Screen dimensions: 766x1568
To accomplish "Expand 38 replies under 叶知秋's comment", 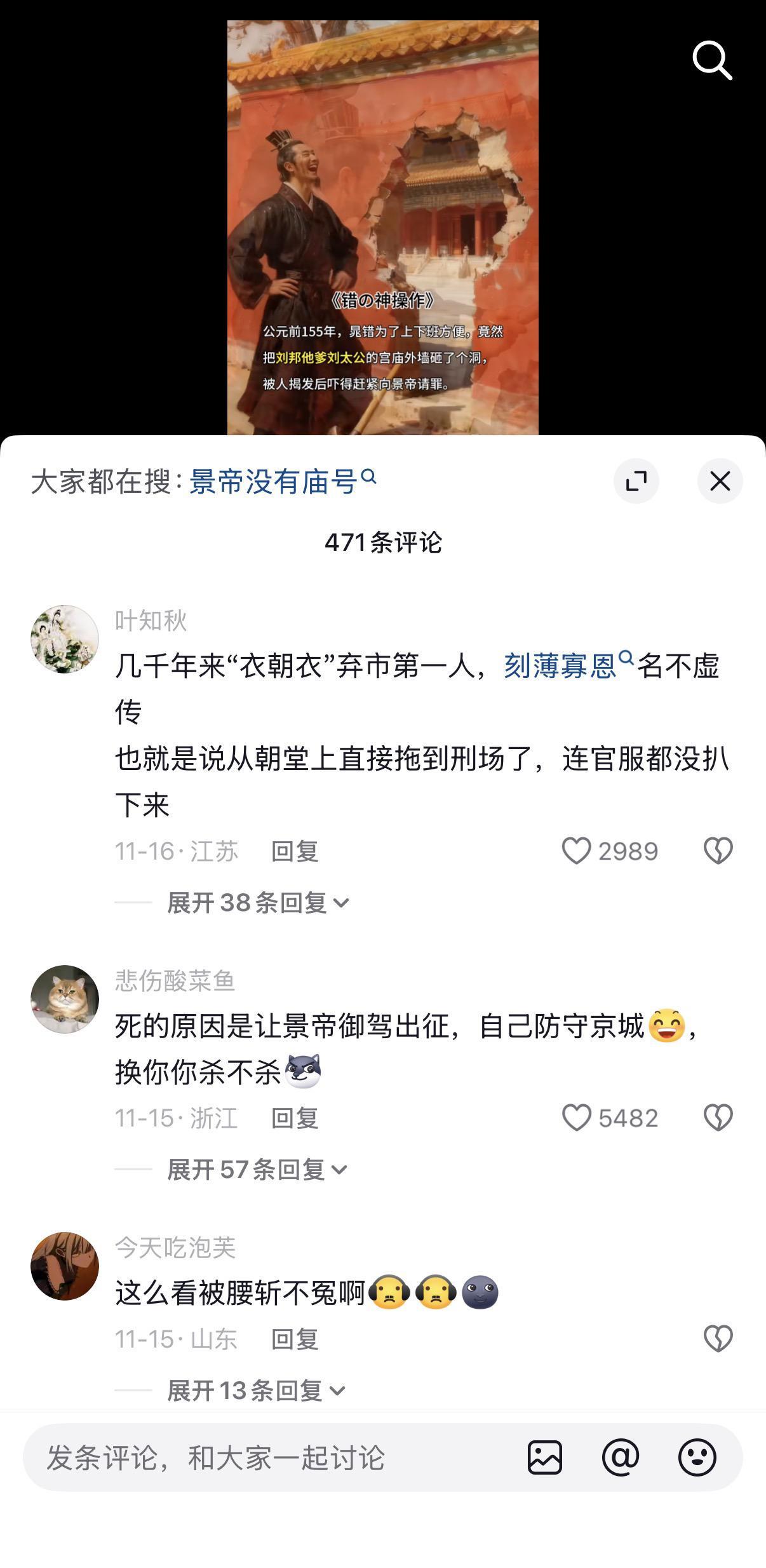I will [x=256, y=902].
